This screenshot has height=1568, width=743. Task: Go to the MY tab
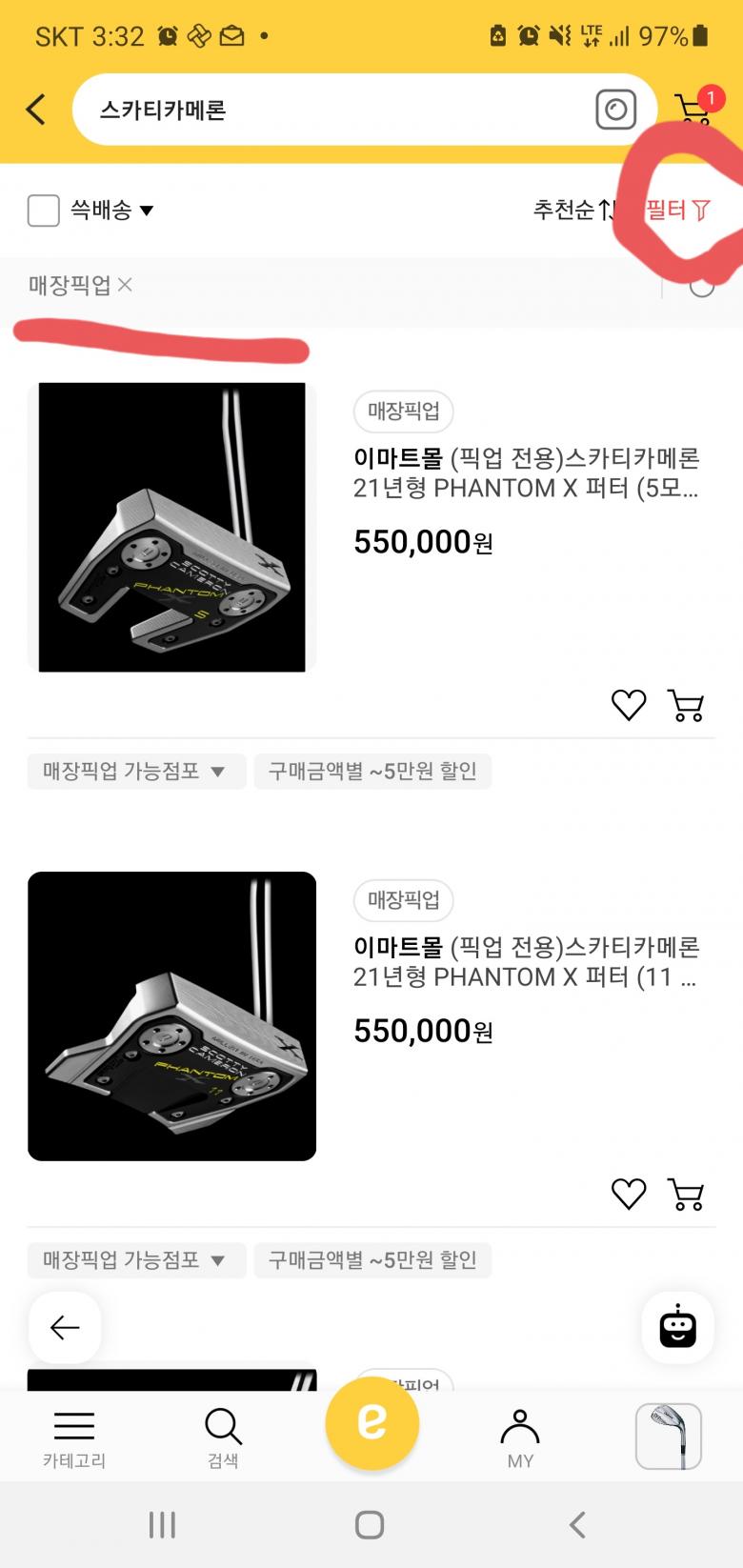point(520,1437)
